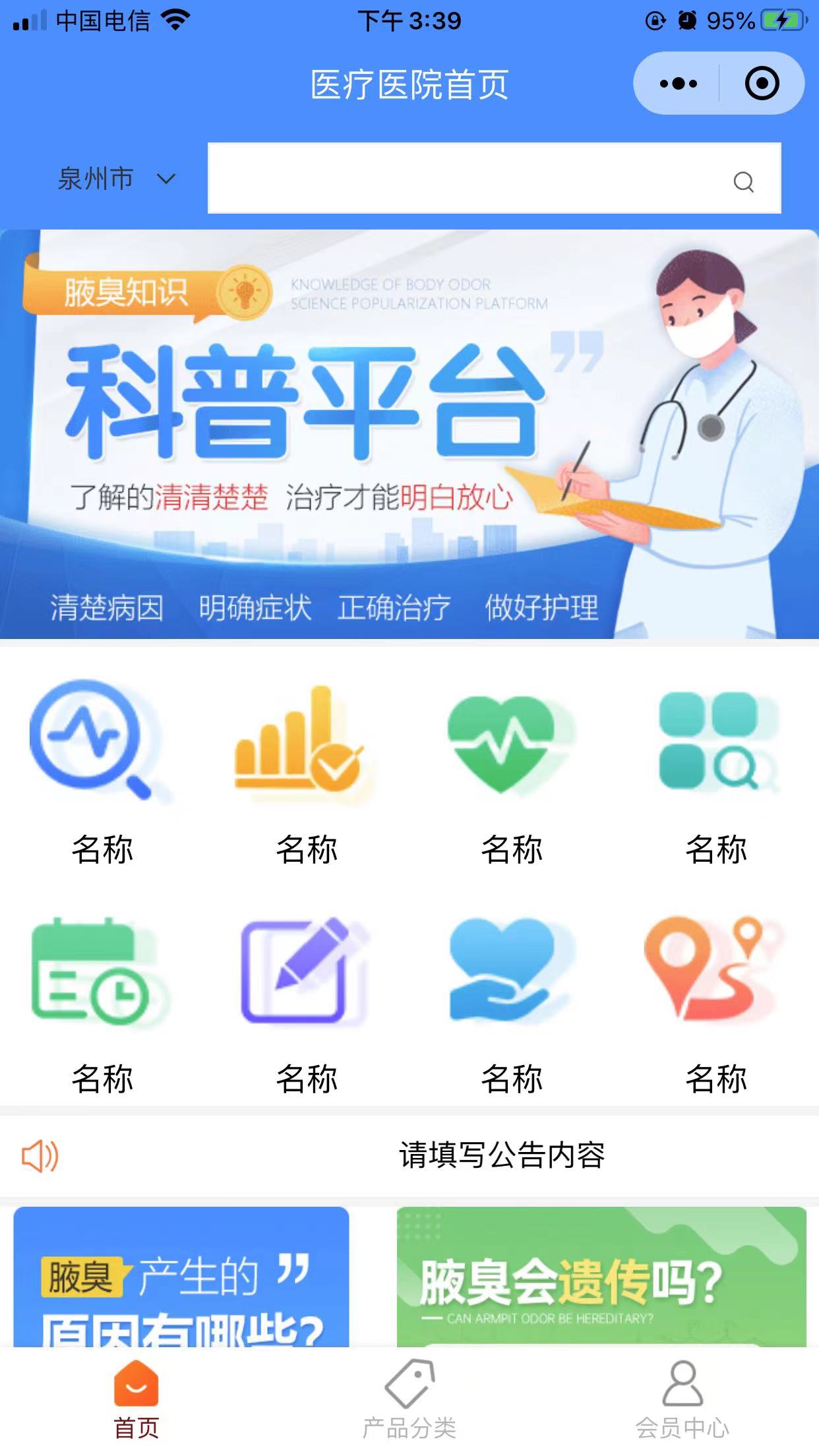Open the blue magnifier pulse grid item
Viewport: 819px width, 1456px height.
point(102,772)
